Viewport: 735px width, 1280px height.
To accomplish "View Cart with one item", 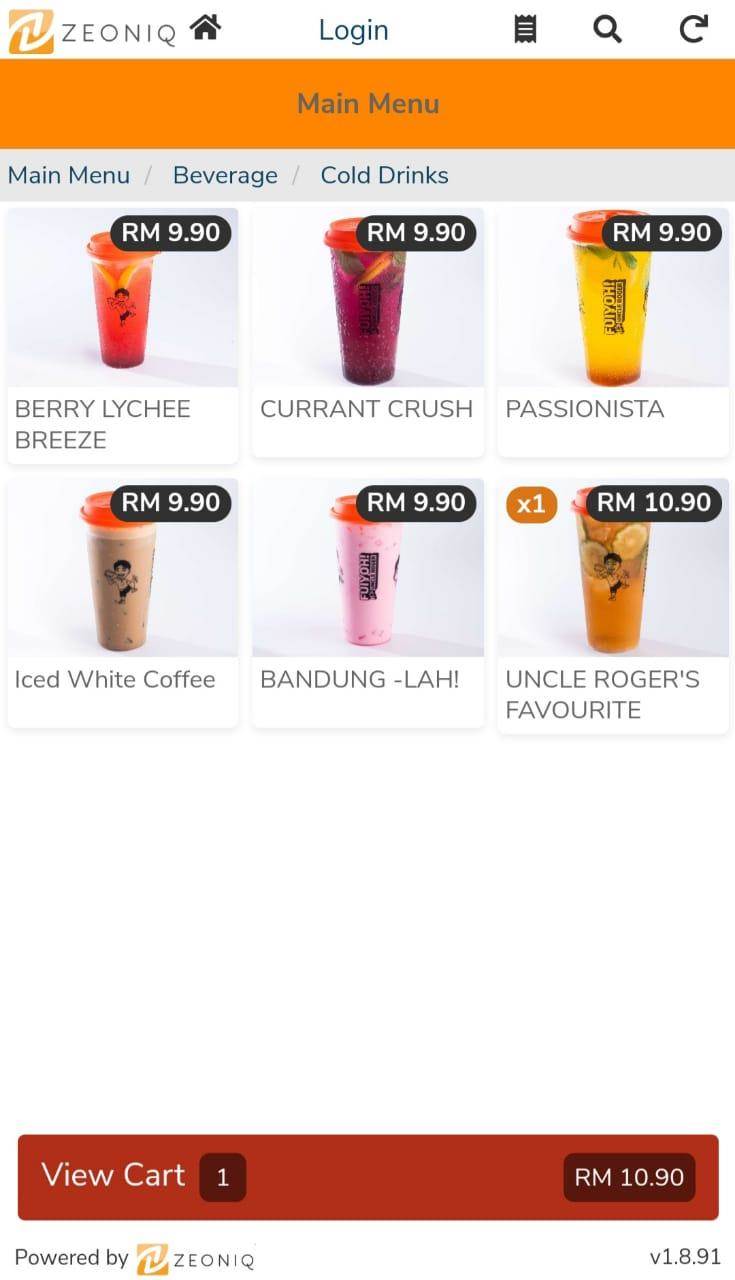I will click(x=368, y=1177).
